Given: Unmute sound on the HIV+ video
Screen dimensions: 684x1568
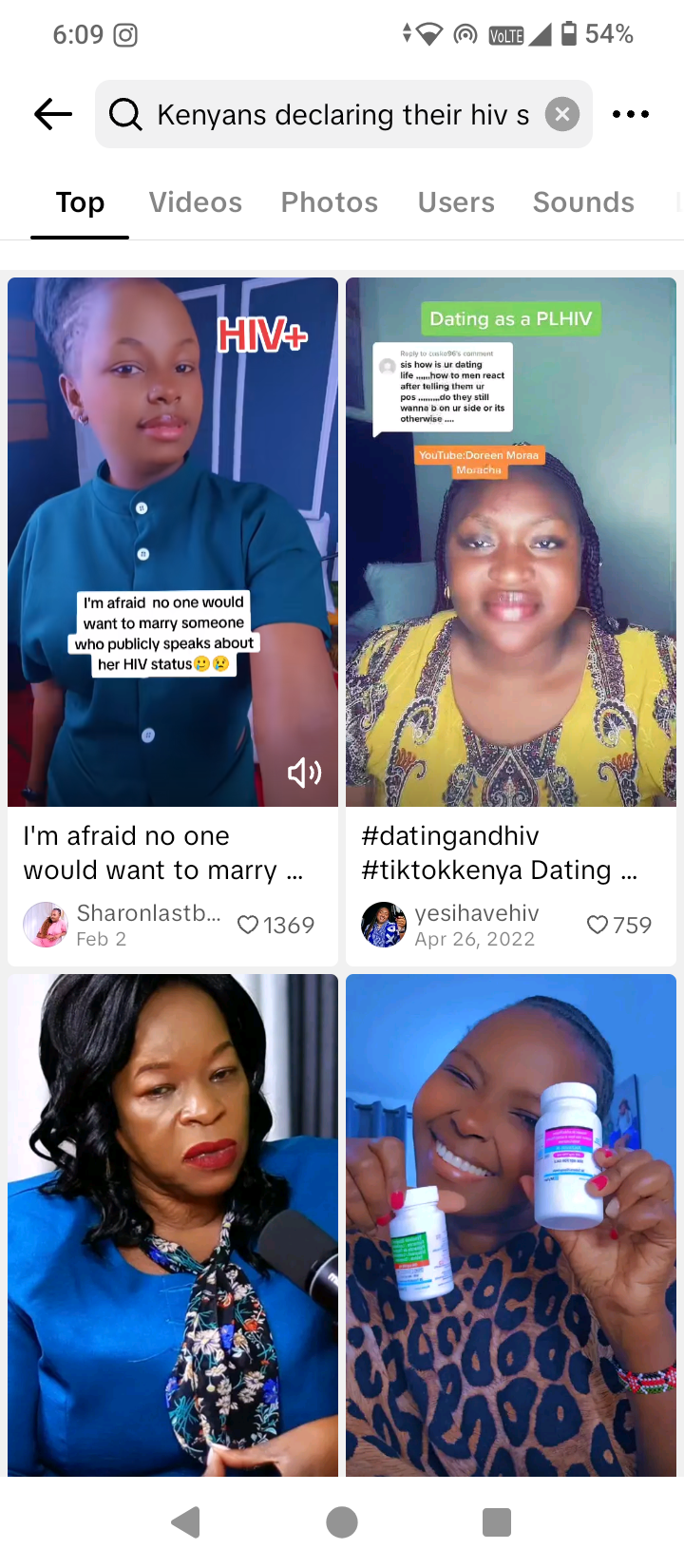Looking at the screenshot, I should (304, 773).
